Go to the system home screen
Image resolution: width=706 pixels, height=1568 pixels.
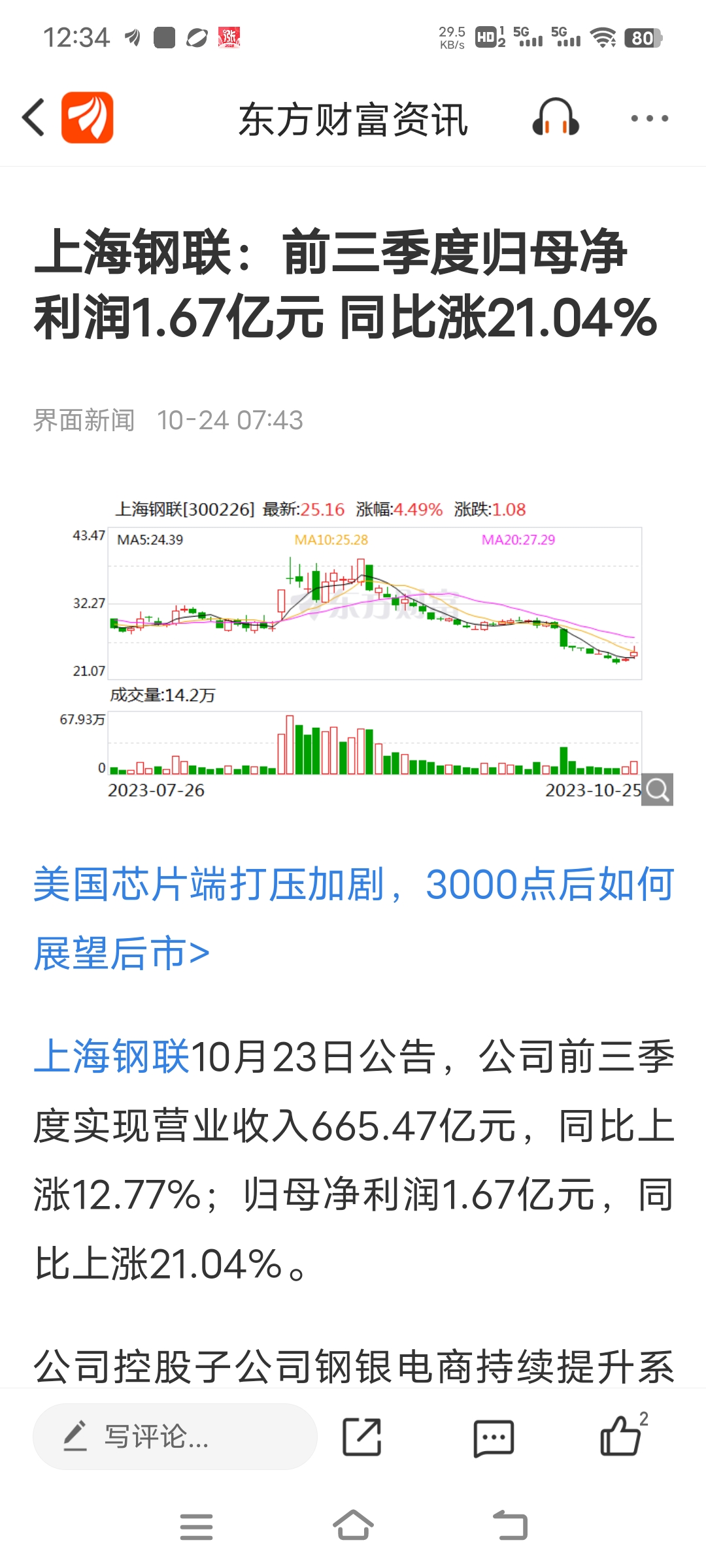coord(353,1526)
